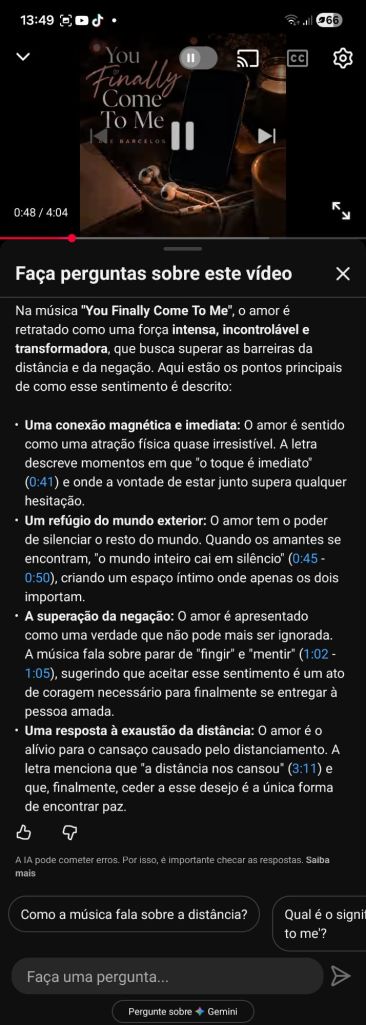Go to the previous video
This screenshot has width=366, height=1025.
click(99, 135)
